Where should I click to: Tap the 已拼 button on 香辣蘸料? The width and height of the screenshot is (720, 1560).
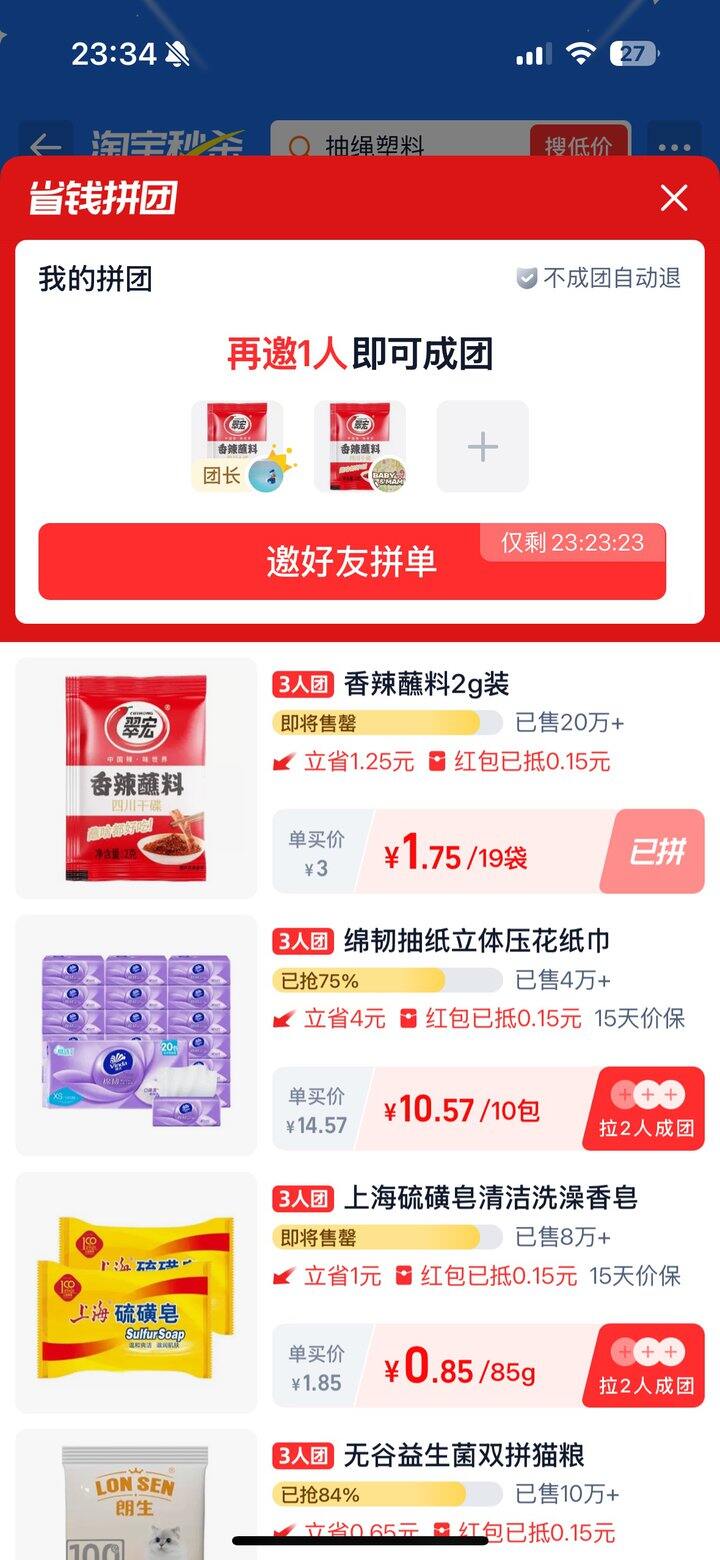point(656,852)
